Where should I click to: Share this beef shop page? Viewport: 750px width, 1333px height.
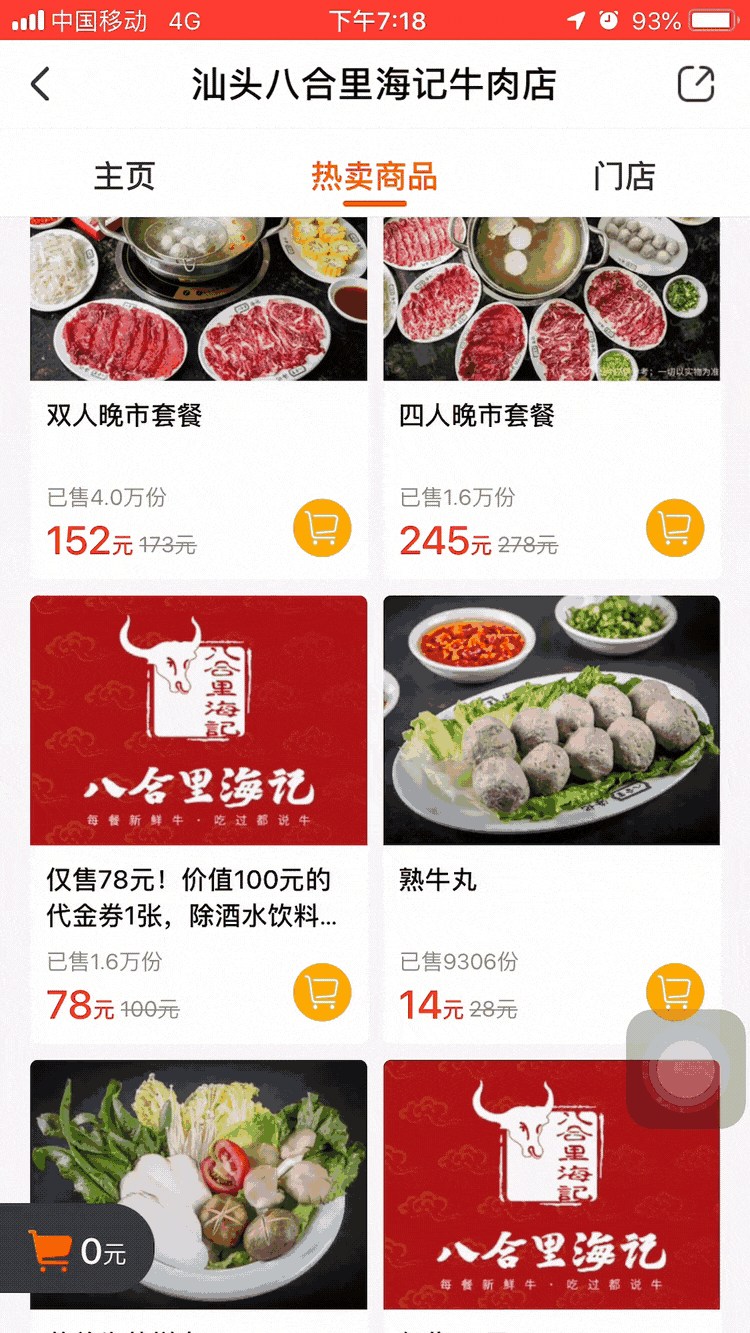tap(696, 84)
